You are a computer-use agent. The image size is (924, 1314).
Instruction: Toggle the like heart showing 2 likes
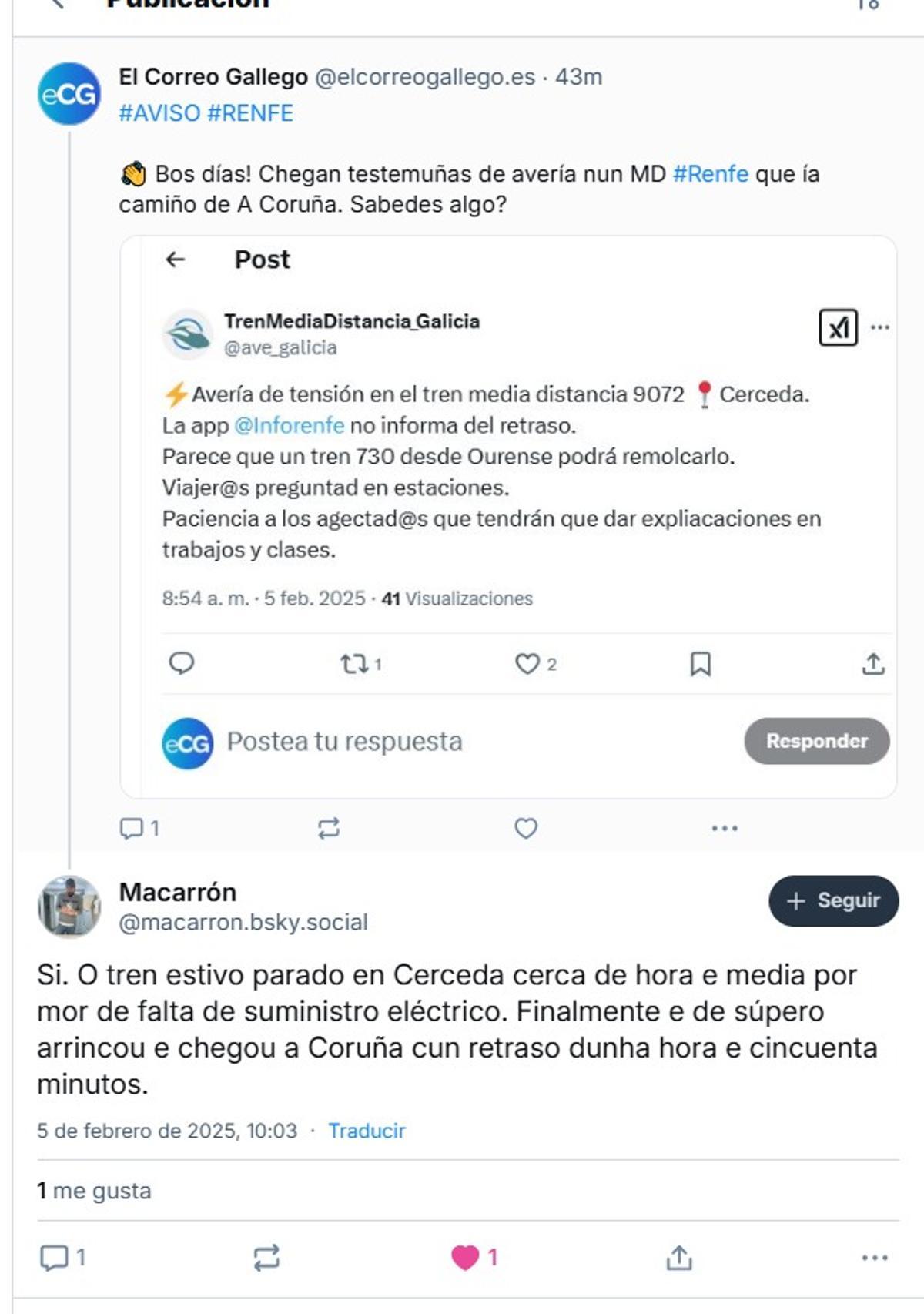coord(531,662)
